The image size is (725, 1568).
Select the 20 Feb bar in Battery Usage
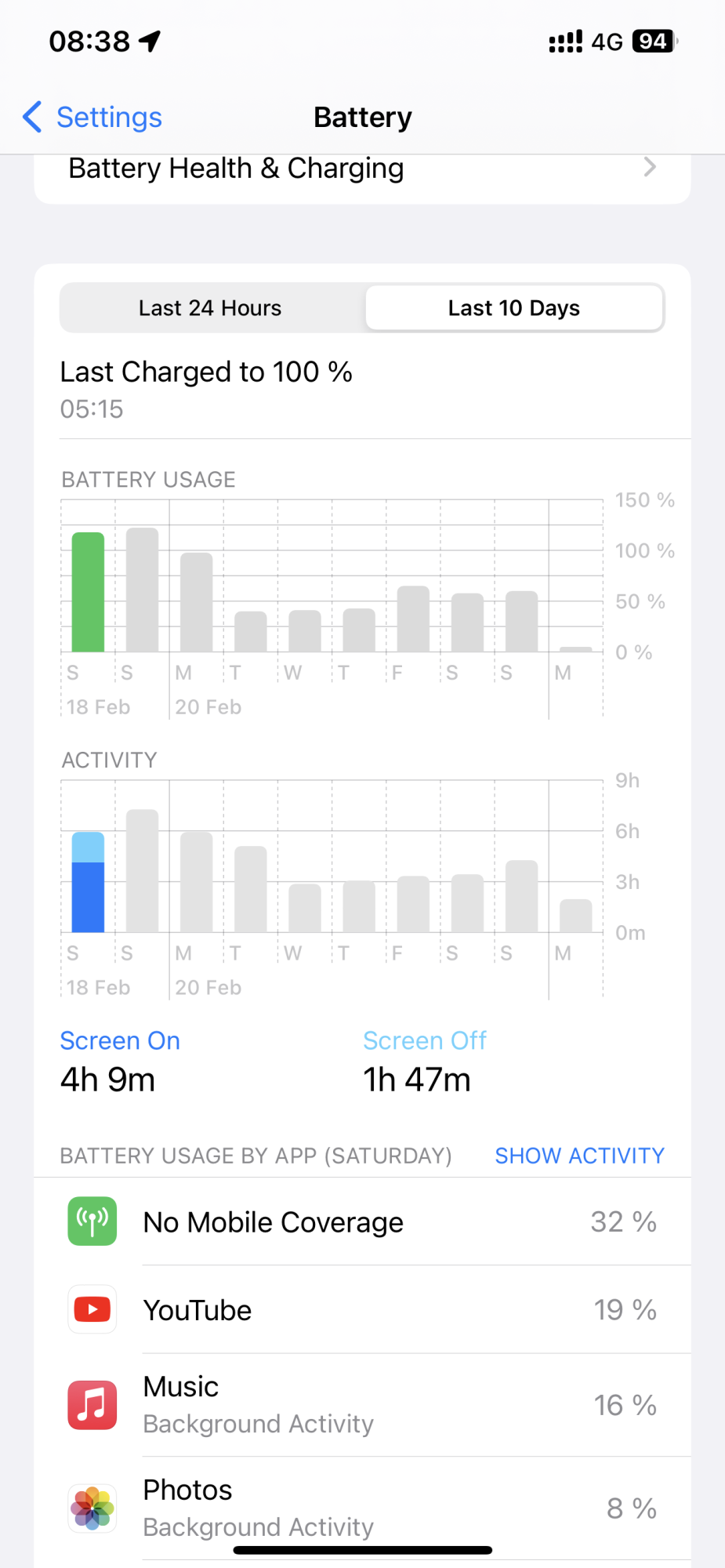click(197, 602)
